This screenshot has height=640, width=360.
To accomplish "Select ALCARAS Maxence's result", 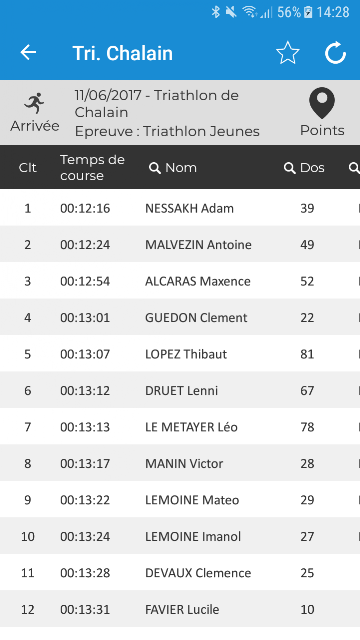I will tap(180, 280).
